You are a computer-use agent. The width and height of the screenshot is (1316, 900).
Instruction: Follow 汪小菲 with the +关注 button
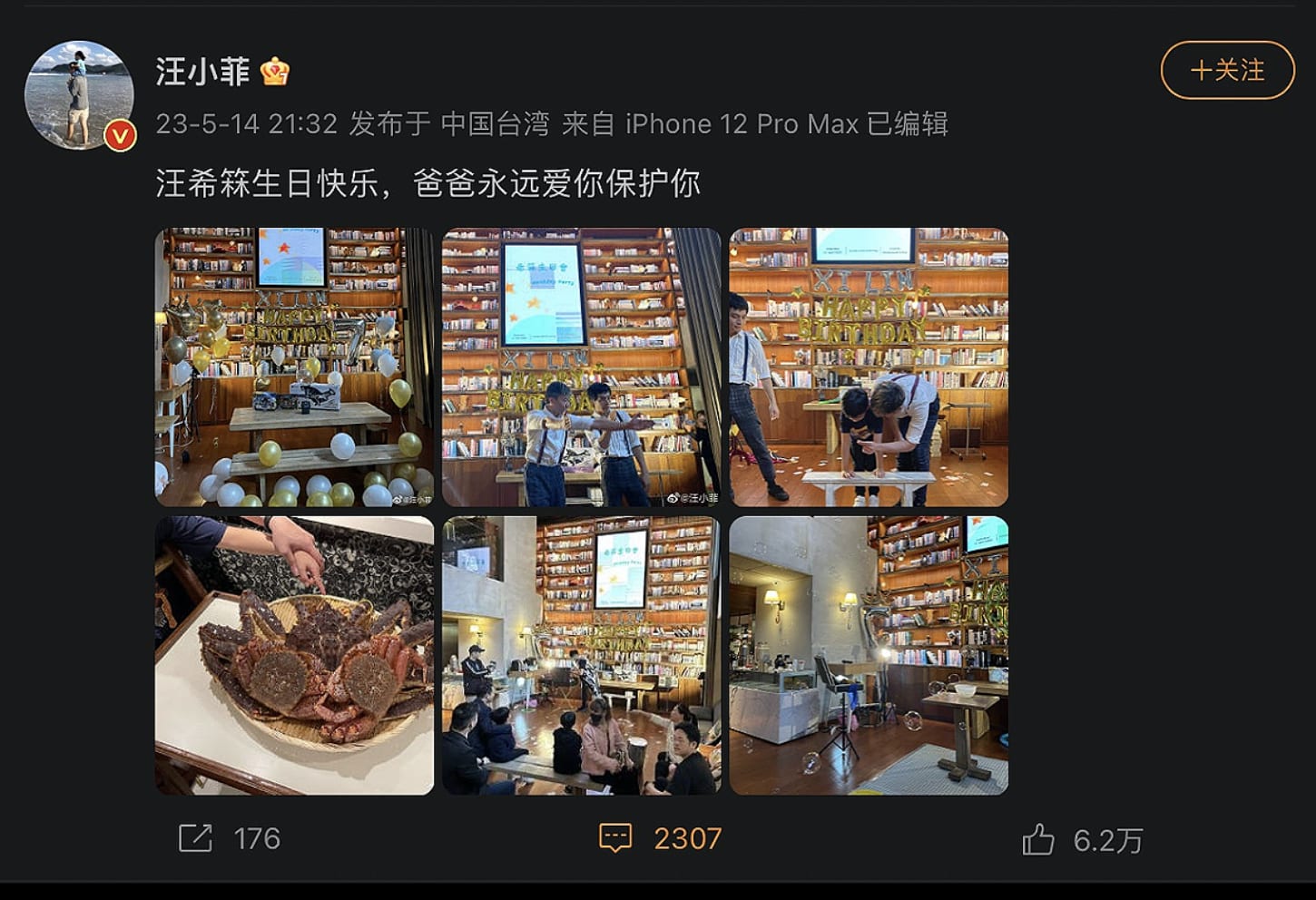[x=1227, y=70]
